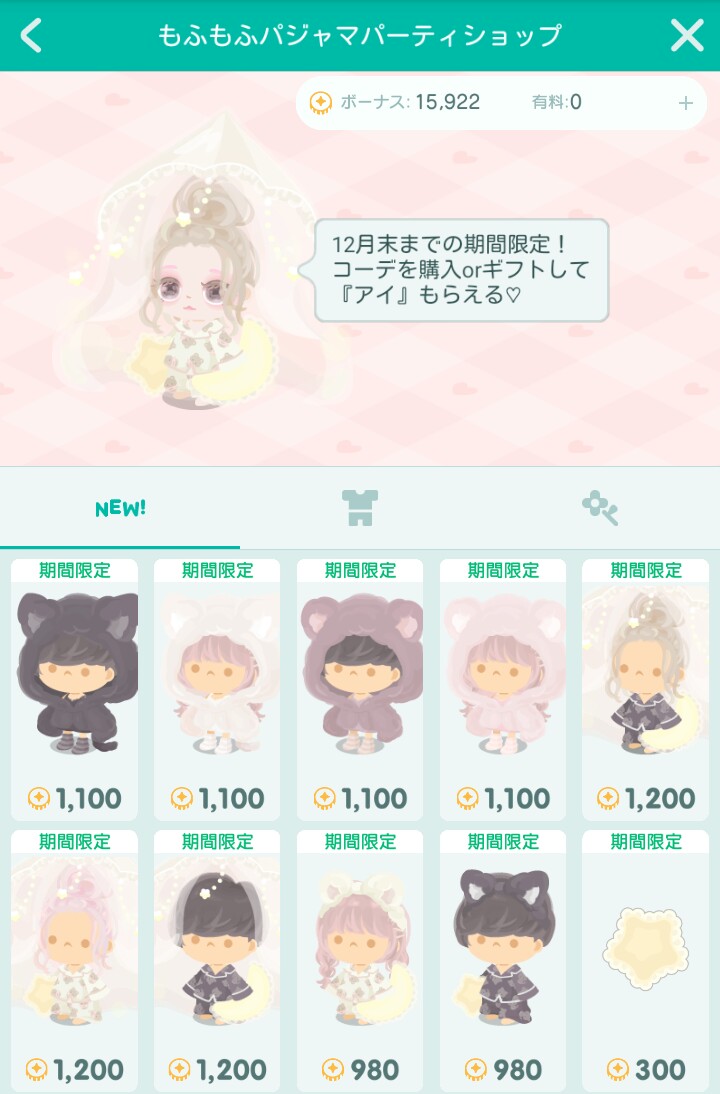Switch to the accessories flower tab
Viewport: 720px width, 1094px height.
point(600,508)
